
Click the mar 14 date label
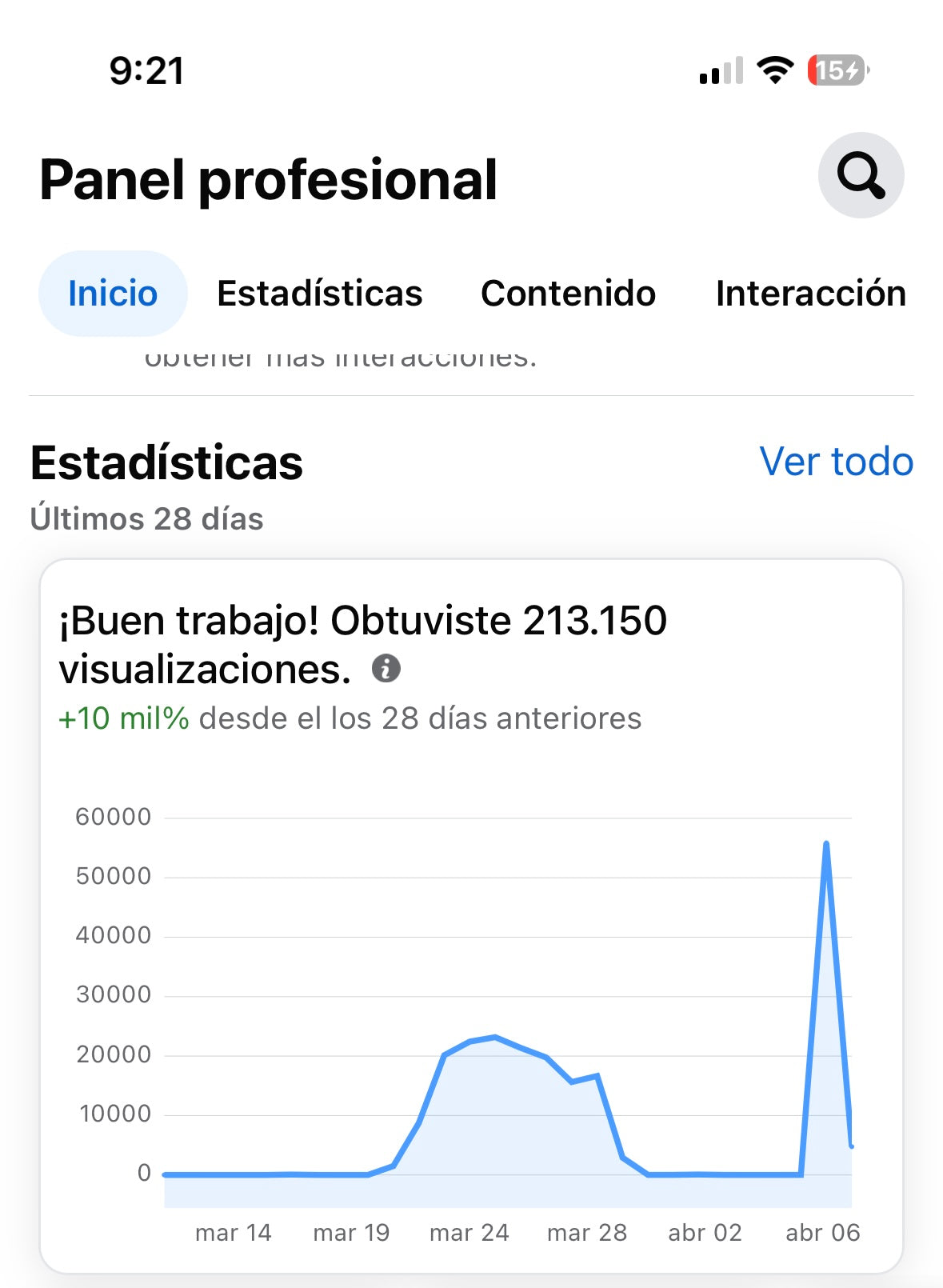[233, 1233]
